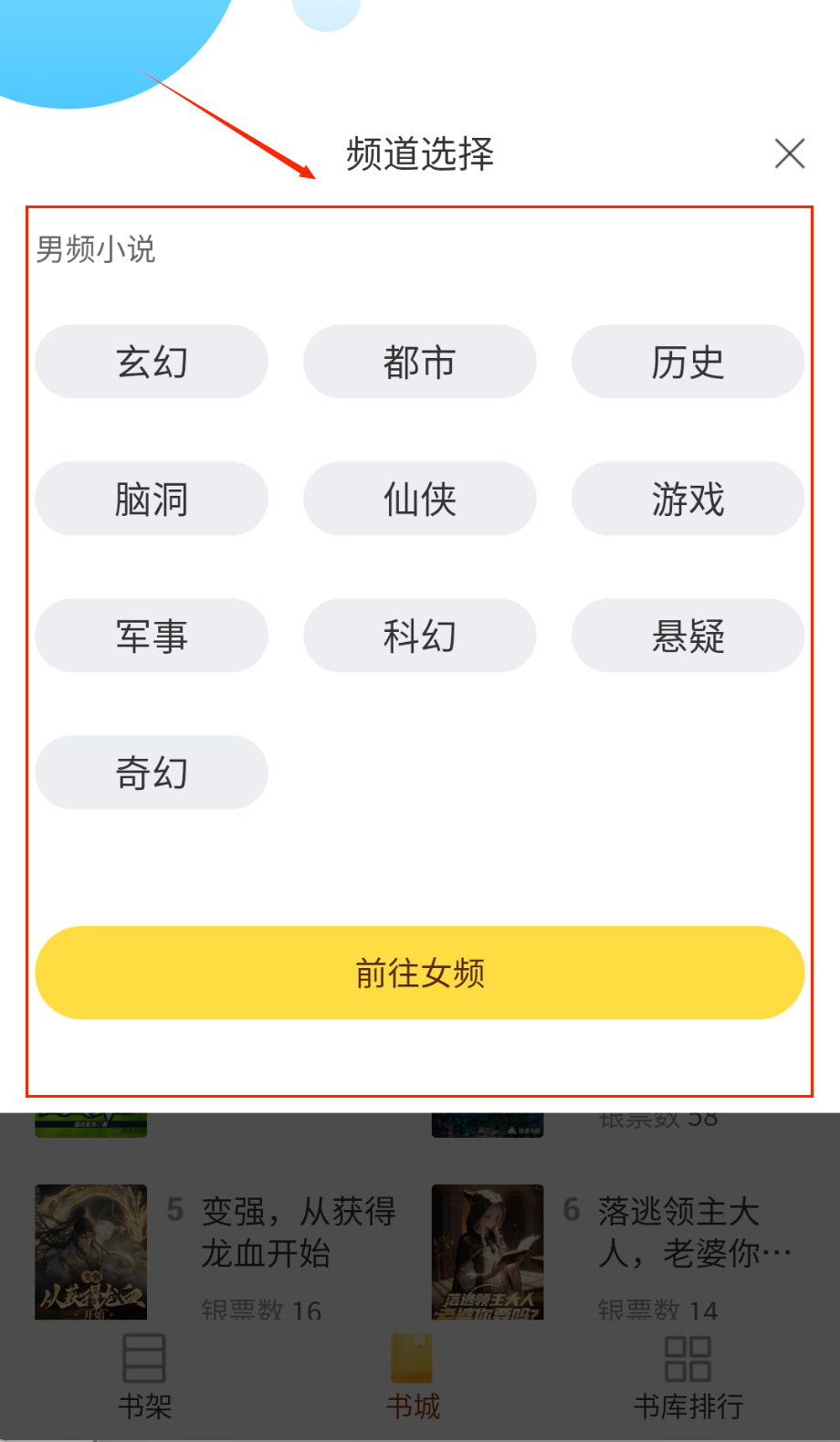840x1442 pixels.
Task: Choose the 都市 category
Action: pos(420,362)
